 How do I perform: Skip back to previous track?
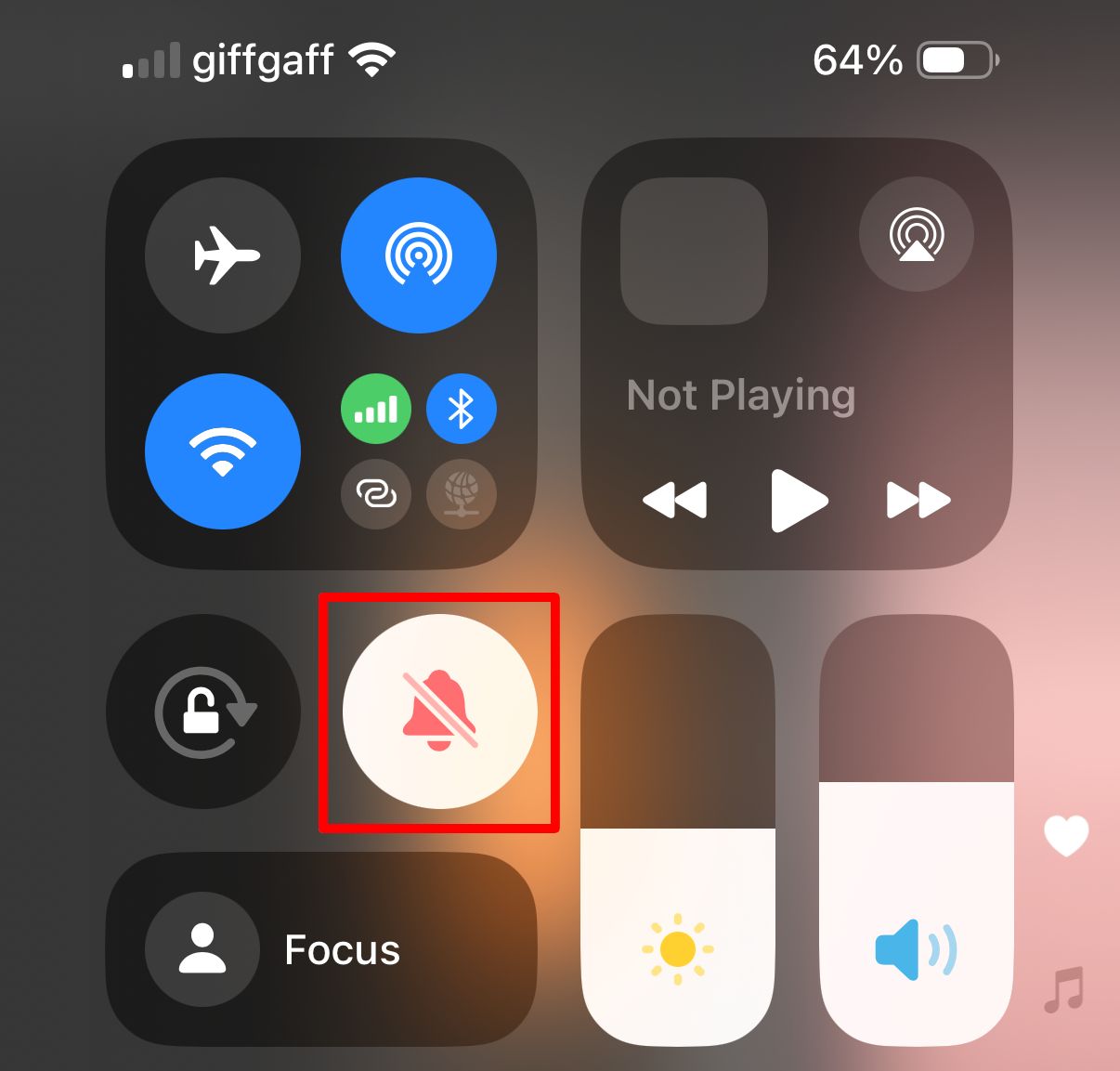(675, 500)
